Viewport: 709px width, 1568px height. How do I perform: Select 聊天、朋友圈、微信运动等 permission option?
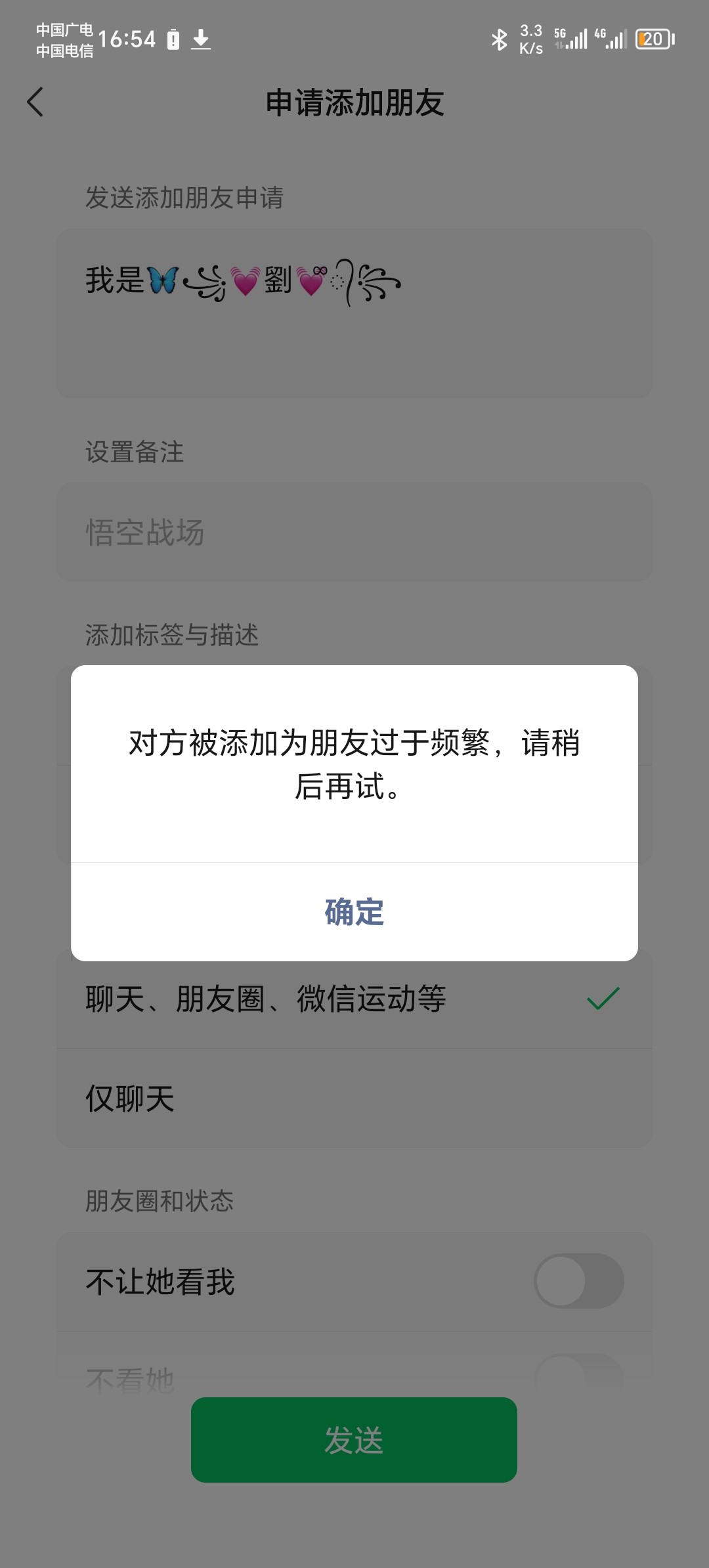(354, 999)
